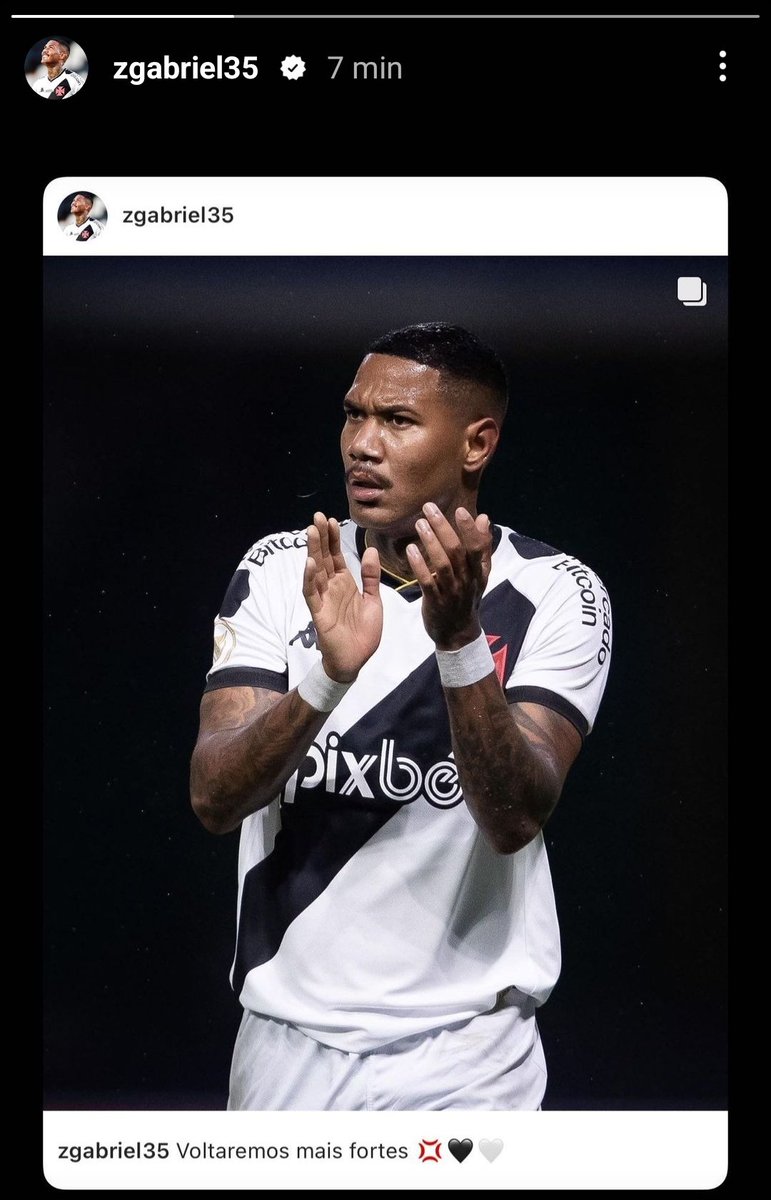Viewport: 771px width, 1200px height.
Task: Tap the zgabriel35 username in story header
Action: (186, 68)
